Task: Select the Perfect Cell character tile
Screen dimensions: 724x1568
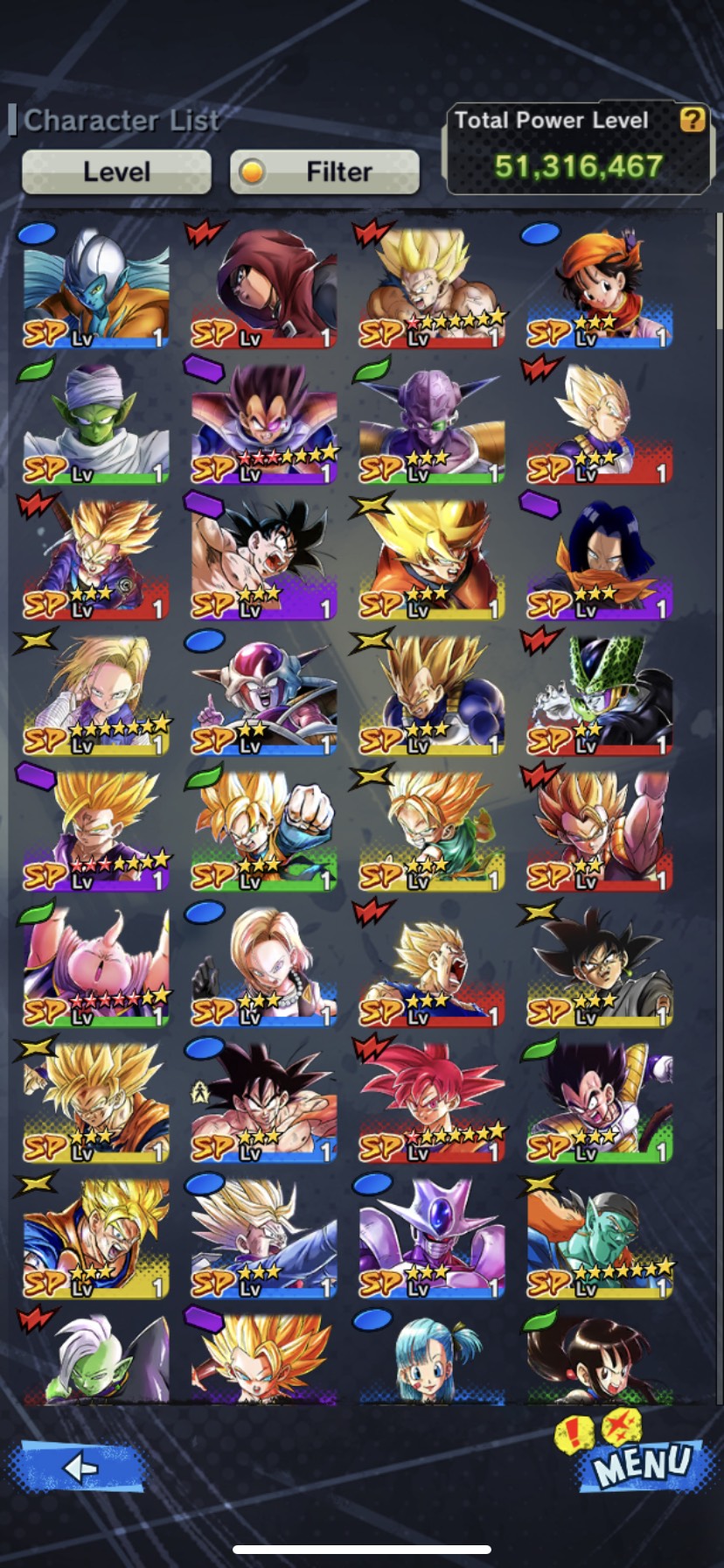Action: coord(600,695)
